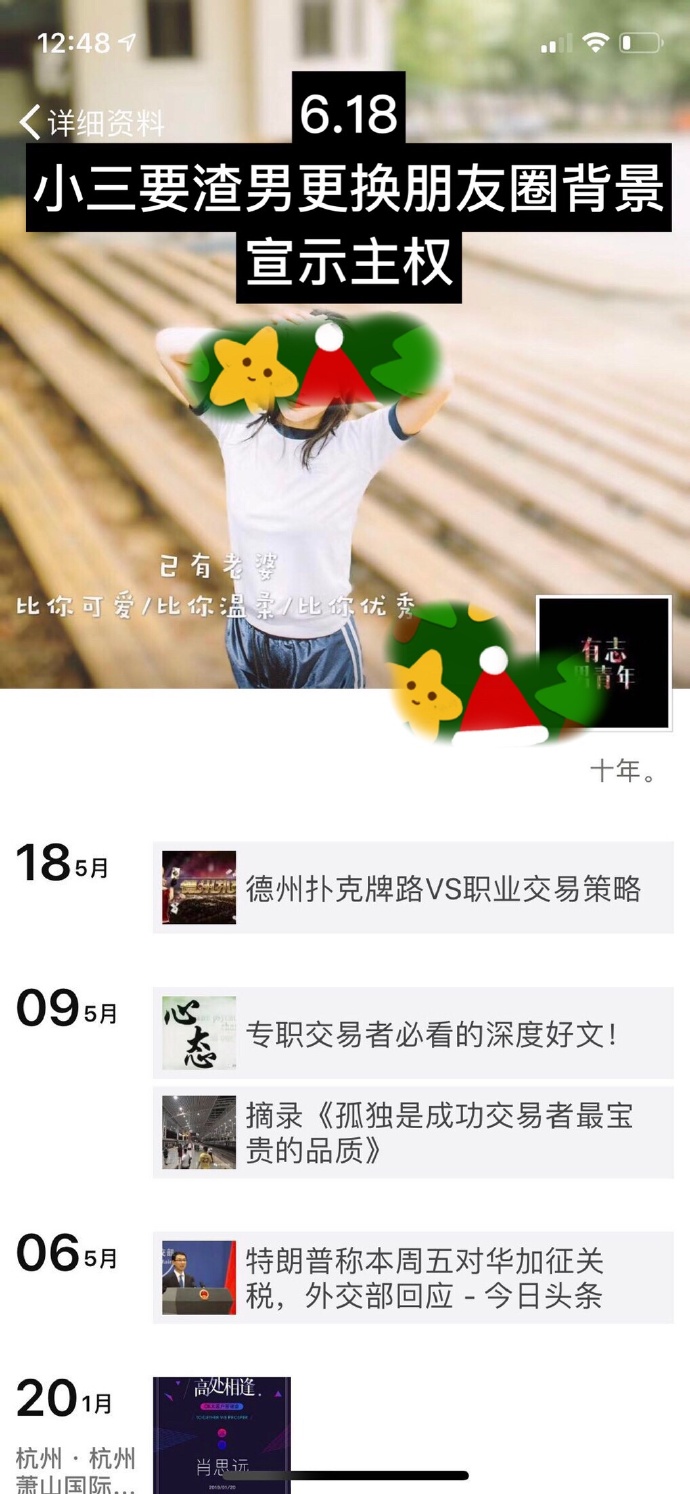The width and height of the screenshot is (690, 1494).
Task: Go back to 详细资料
Action: [90, 123]
